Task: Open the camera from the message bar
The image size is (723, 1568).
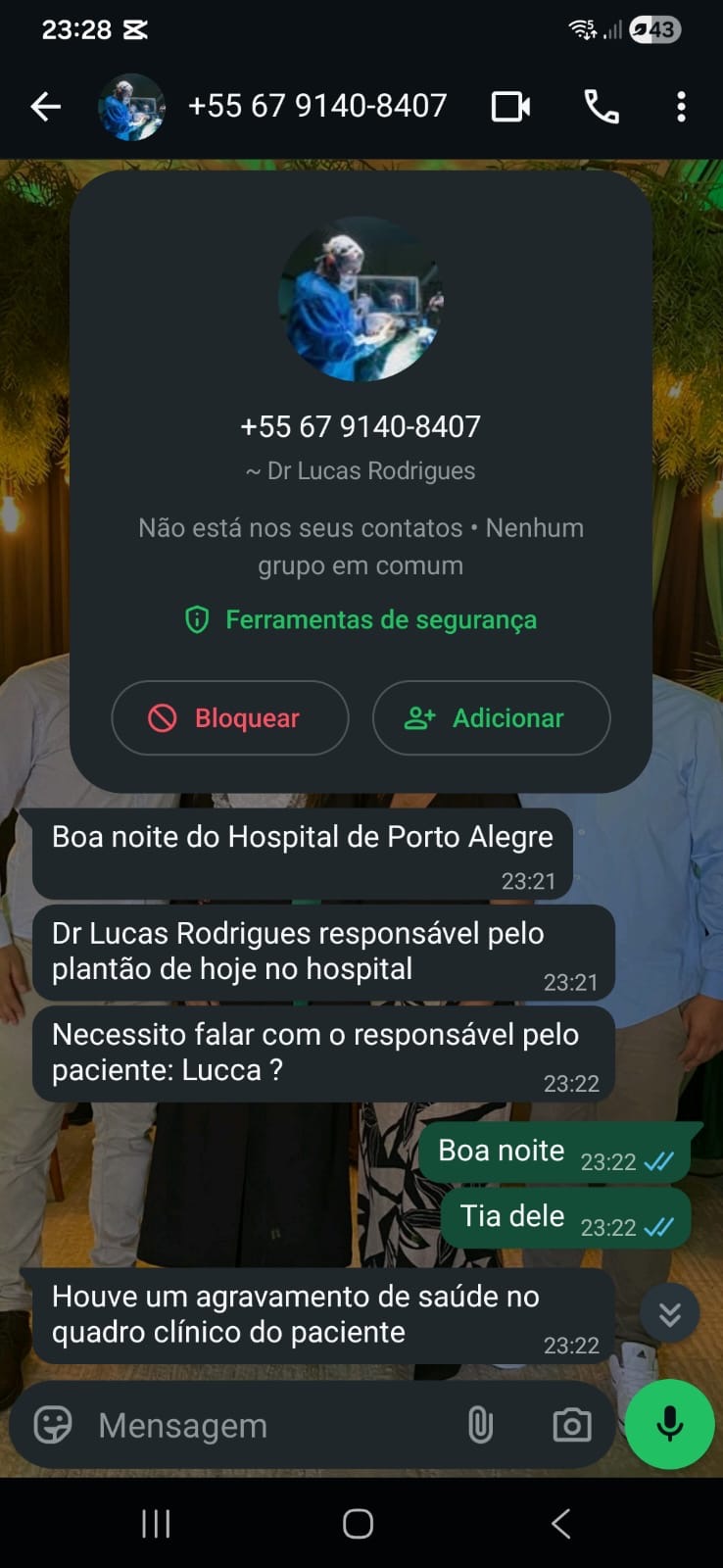Action: pyautogui.click(x=571, y=1425)
